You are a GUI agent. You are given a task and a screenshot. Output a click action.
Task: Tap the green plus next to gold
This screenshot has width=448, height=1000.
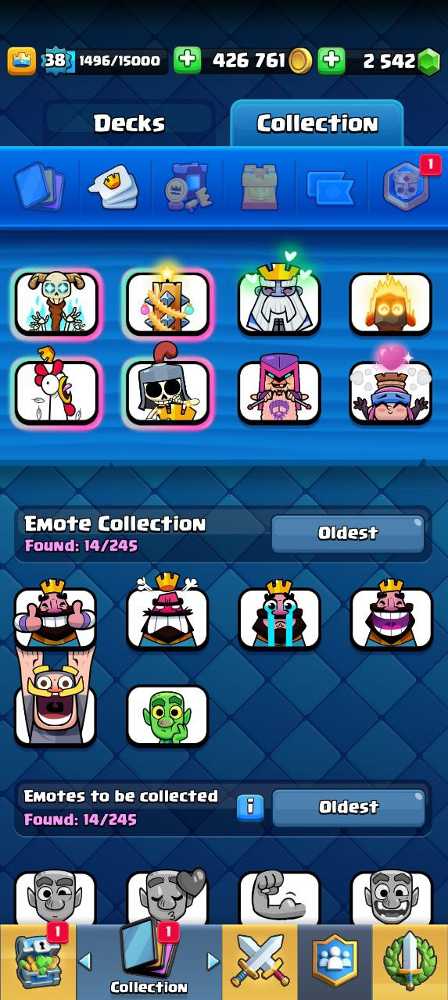187,61
